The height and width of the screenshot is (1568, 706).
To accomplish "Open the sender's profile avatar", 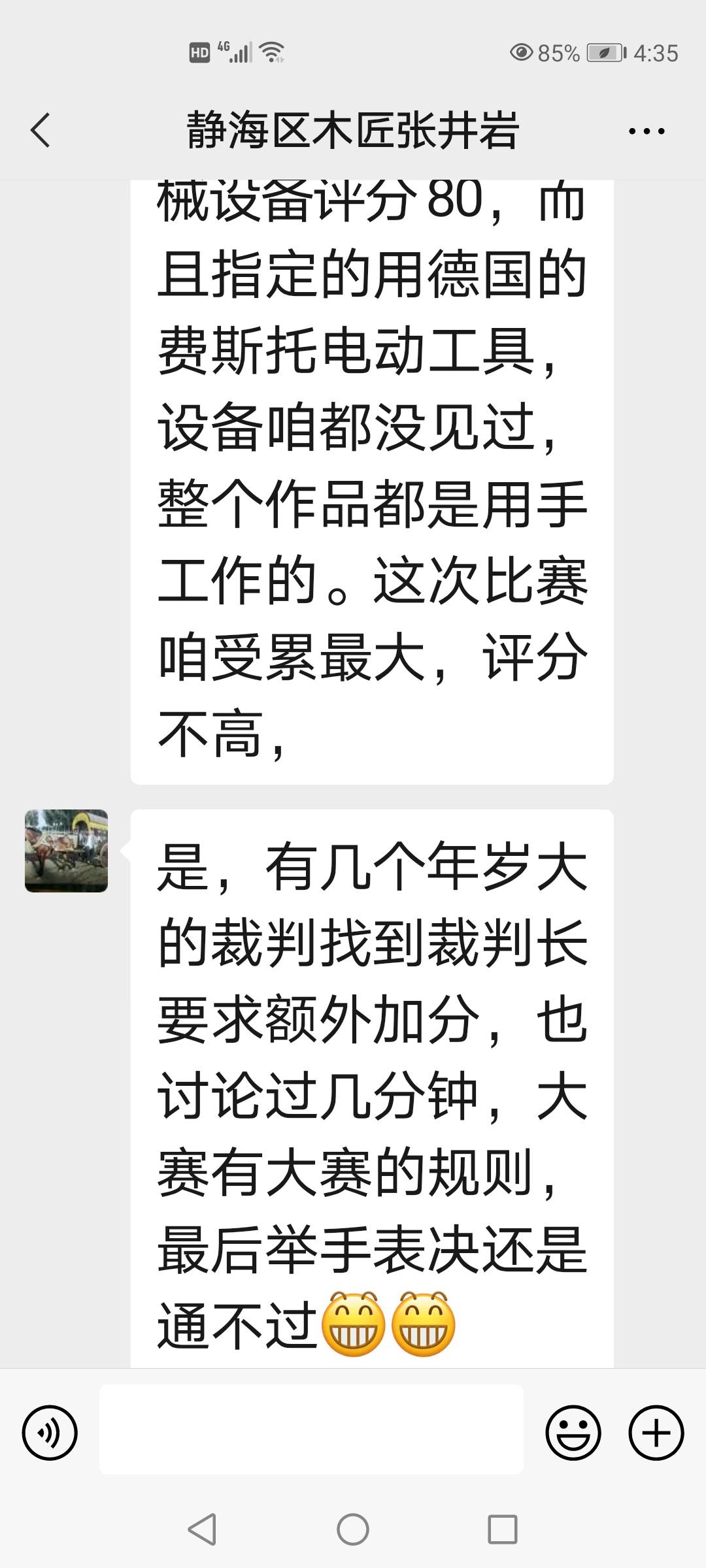I will coord(66,851).
